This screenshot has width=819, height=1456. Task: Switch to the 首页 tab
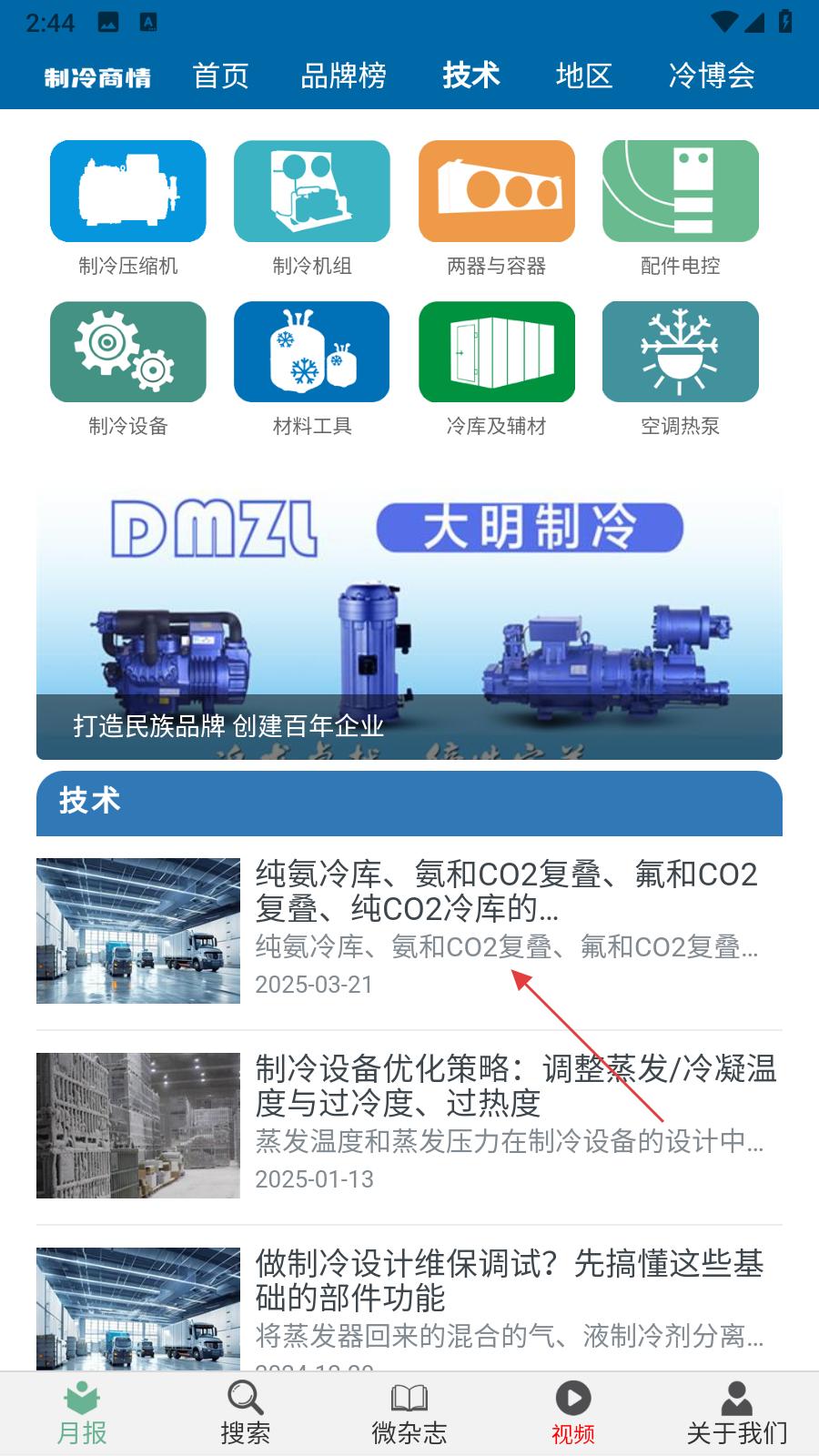220,76
